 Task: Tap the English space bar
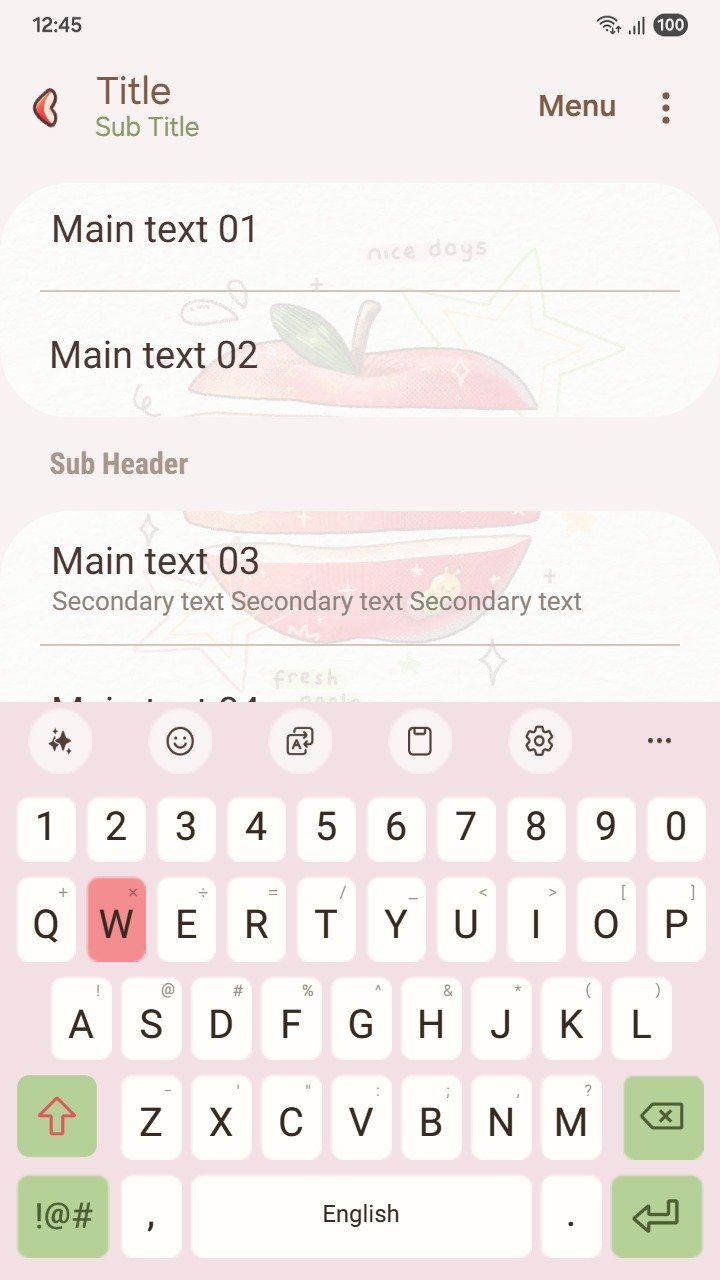(x=361, y=1216)
